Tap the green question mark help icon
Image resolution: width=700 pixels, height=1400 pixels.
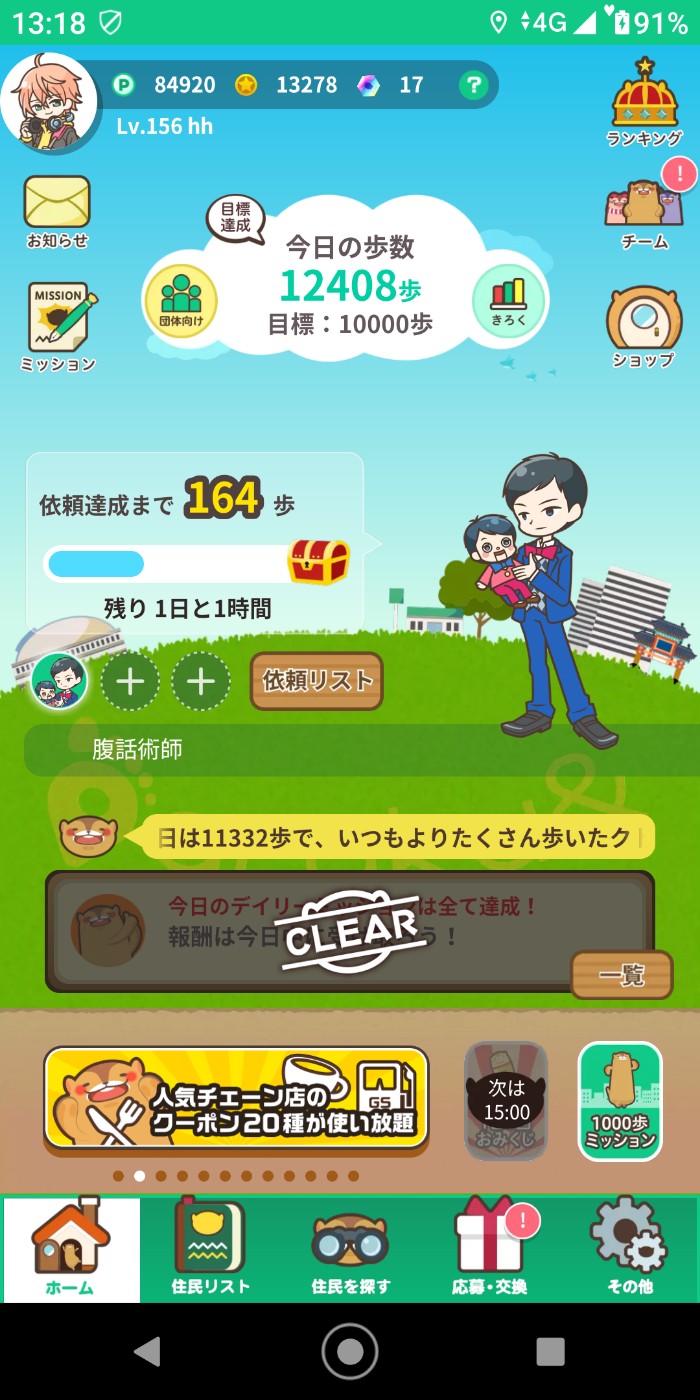tap(473, 86)
